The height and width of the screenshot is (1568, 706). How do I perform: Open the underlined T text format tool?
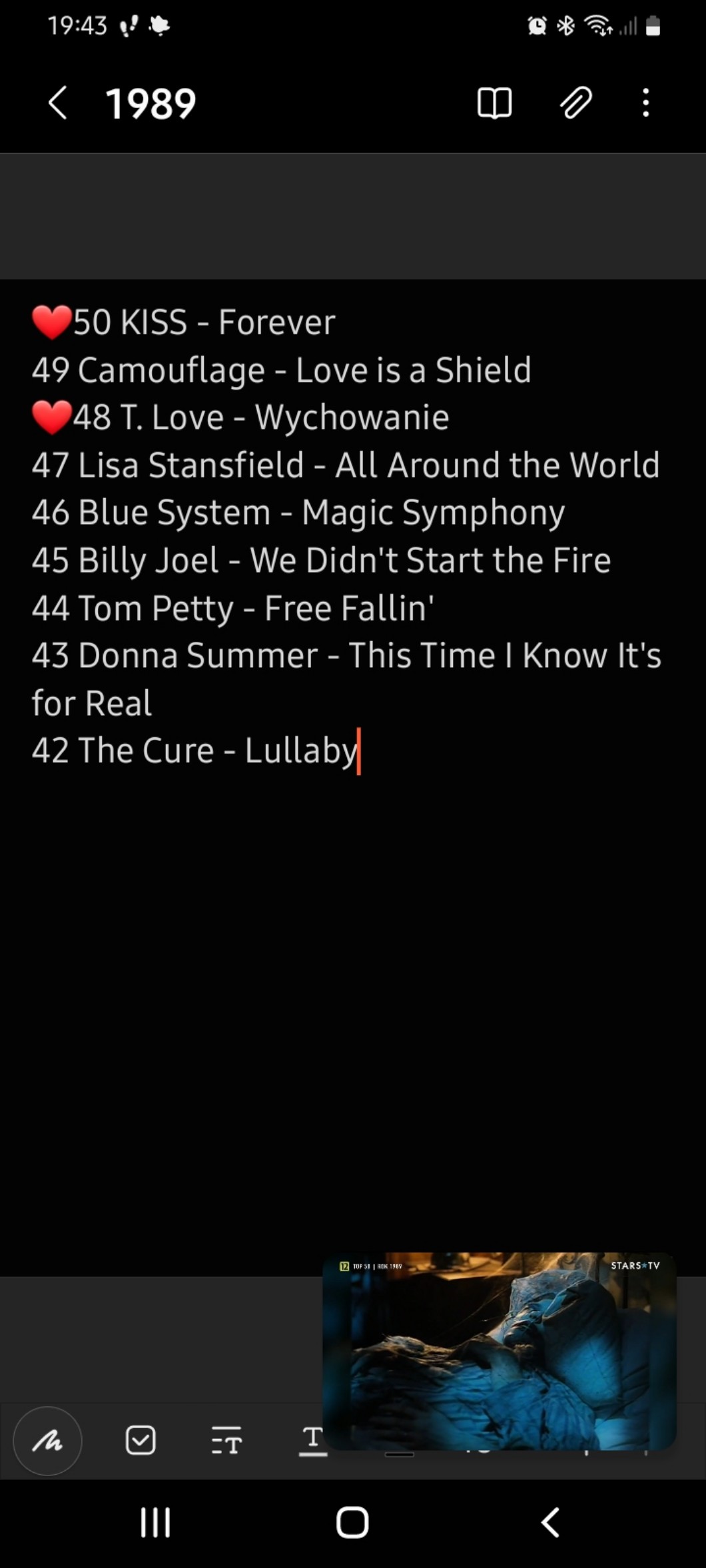pos(312,1440)
